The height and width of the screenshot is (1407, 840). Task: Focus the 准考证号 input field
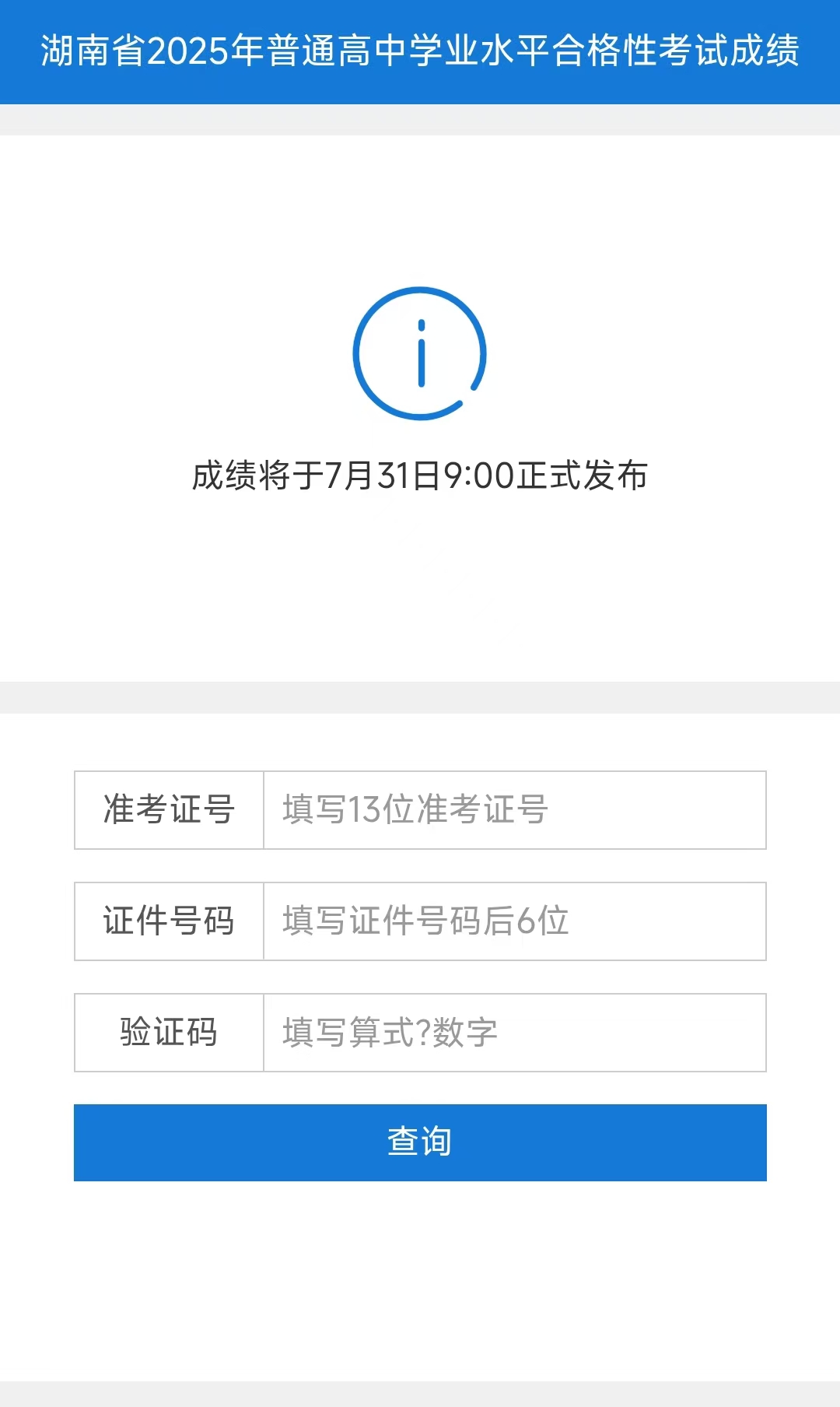[515, 810]
